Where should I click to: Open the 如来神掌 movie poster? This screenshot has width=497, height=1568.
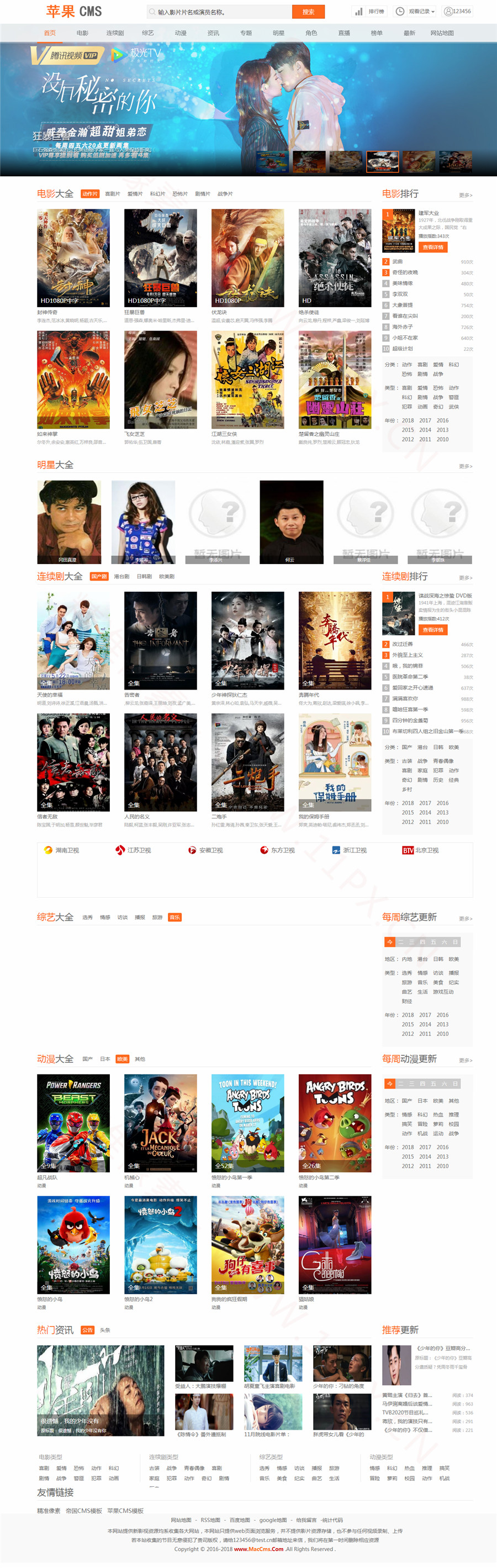click(x=73, y=380)
